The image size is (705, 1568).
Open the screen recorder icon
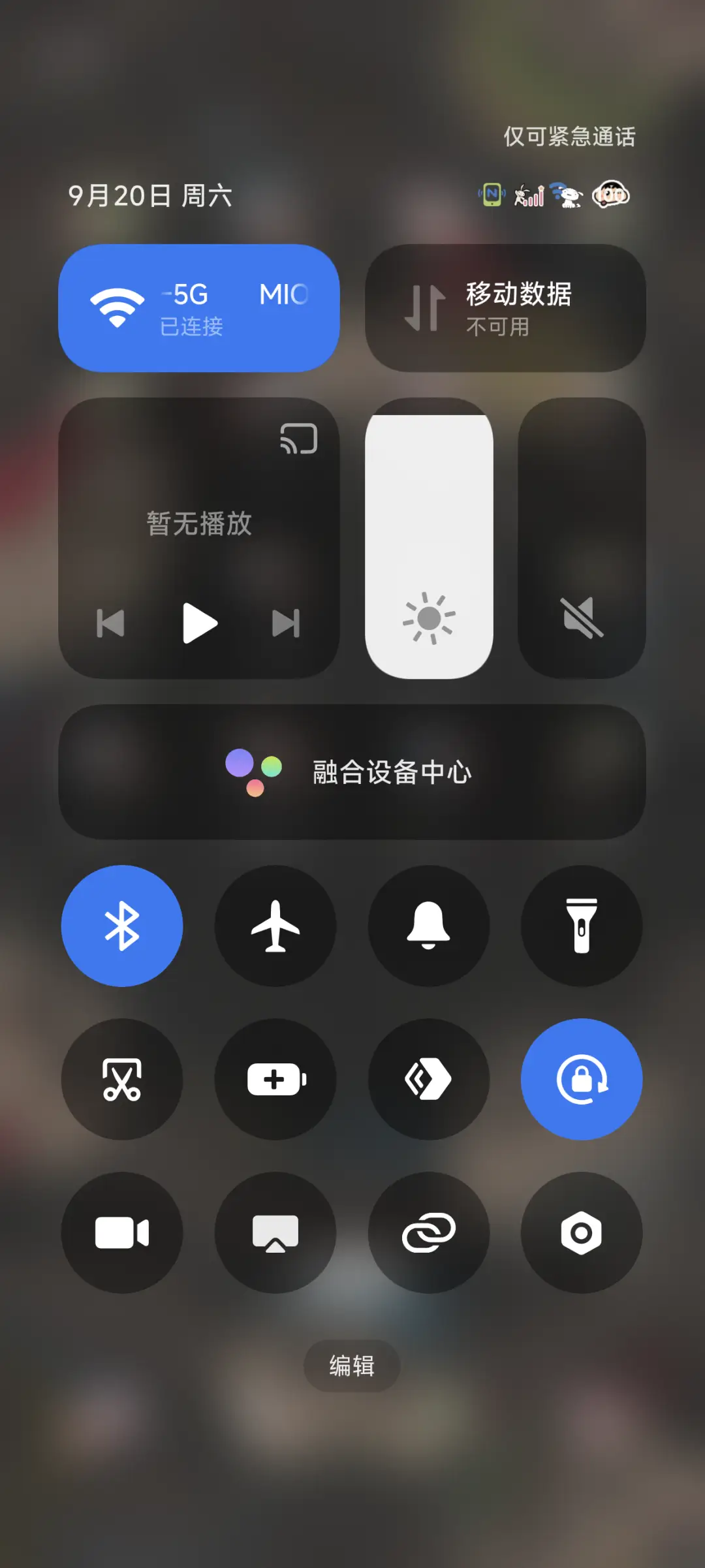[122, 1232]
